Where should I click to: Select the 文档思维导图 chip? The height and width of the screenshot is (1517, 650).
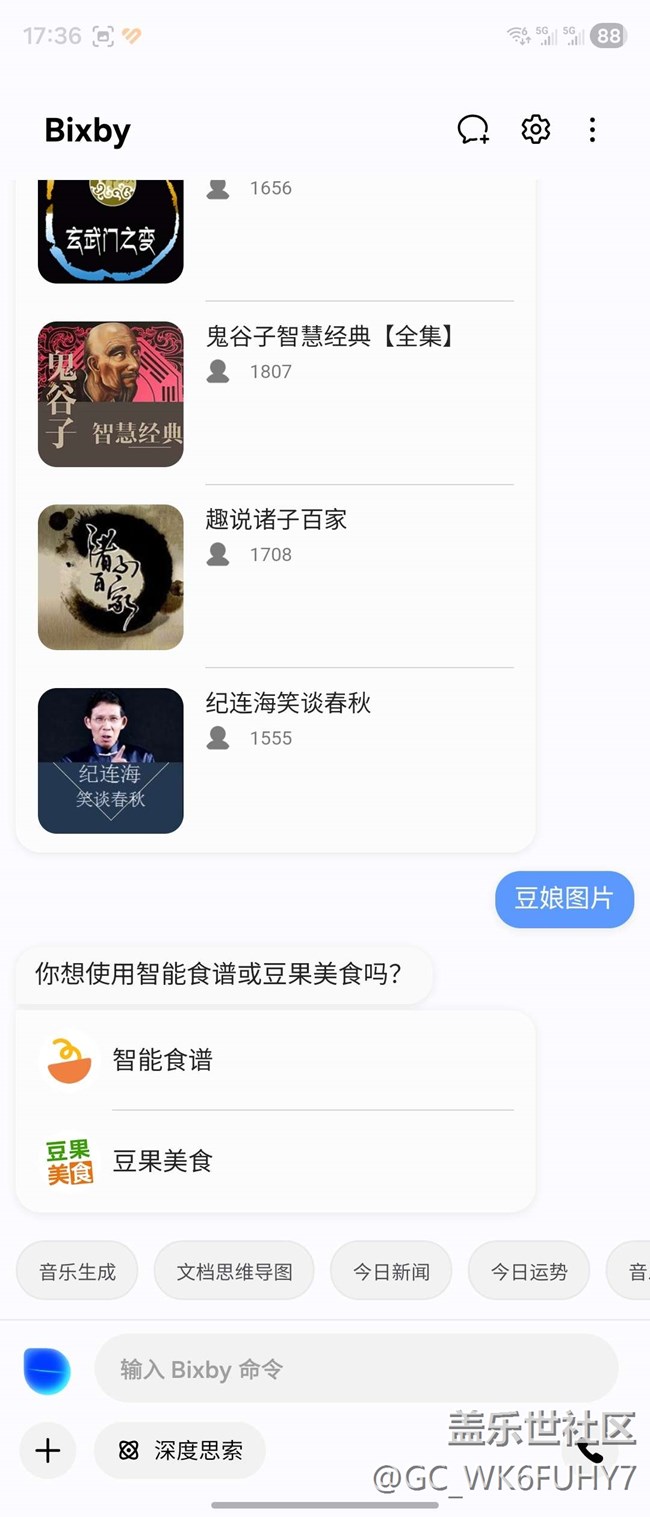click(x=234, y=1271)
